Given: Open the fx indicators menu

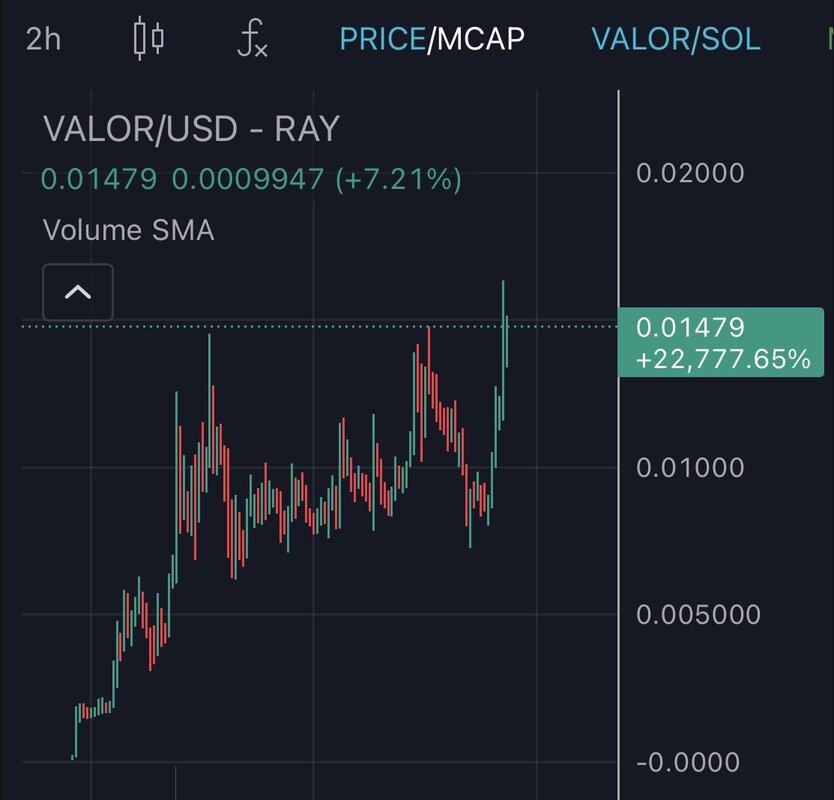Looking at the screenshot, I should tap(252, 39).
